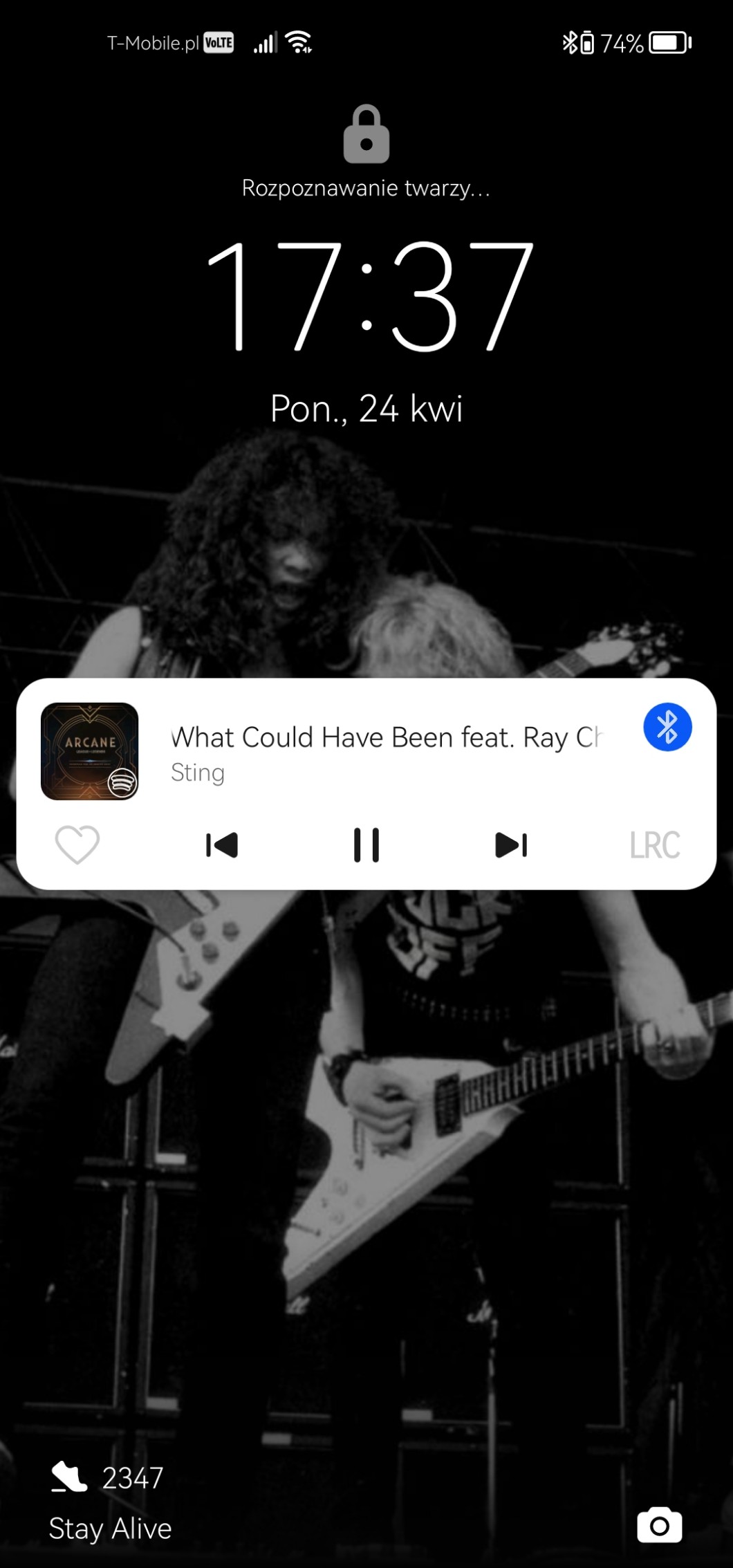Show lyrics with the LRC button
733x1568 pixels.
pyautogui.click(x=654, y=845)
